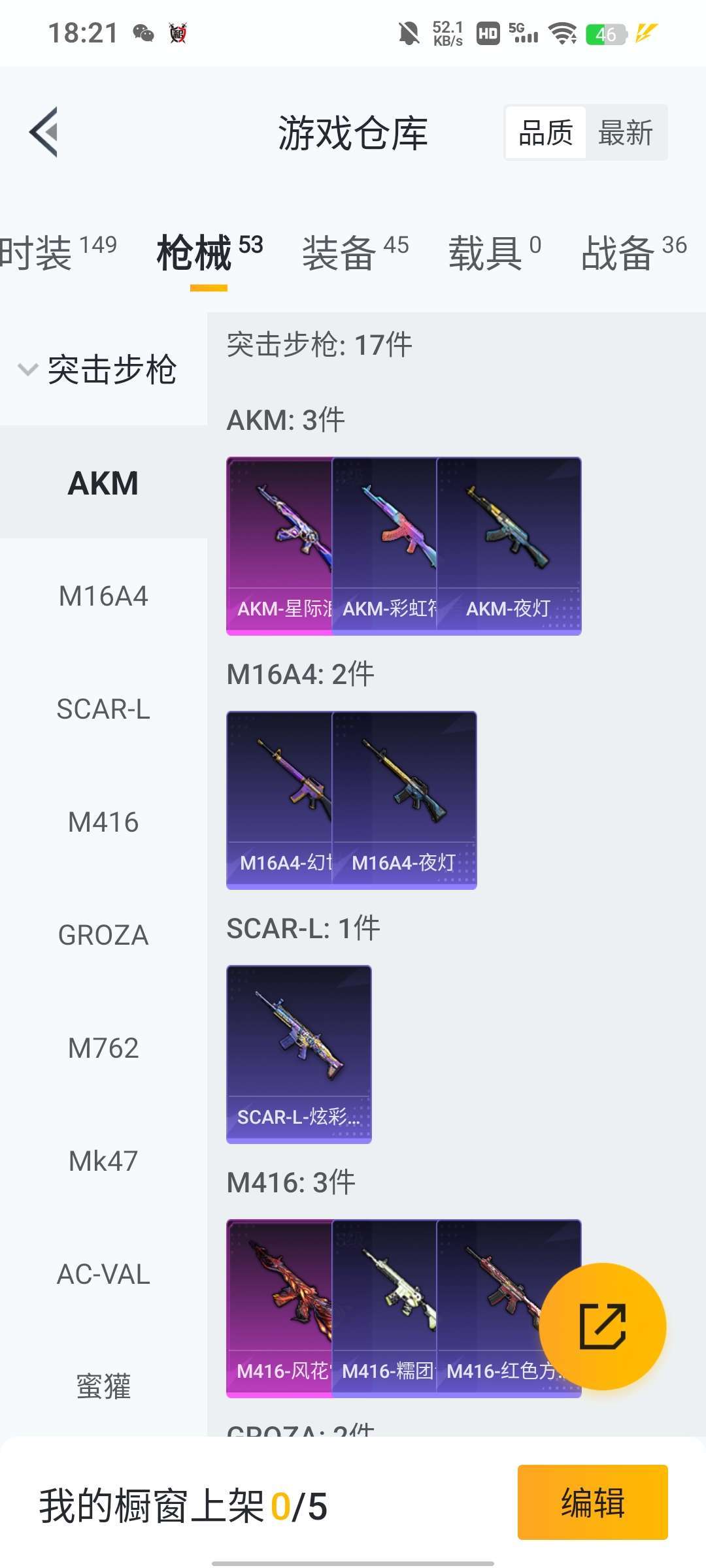View the M416-糯团 skin card
Viewport: 706px width, 1568px height.
coord(384,1308)
